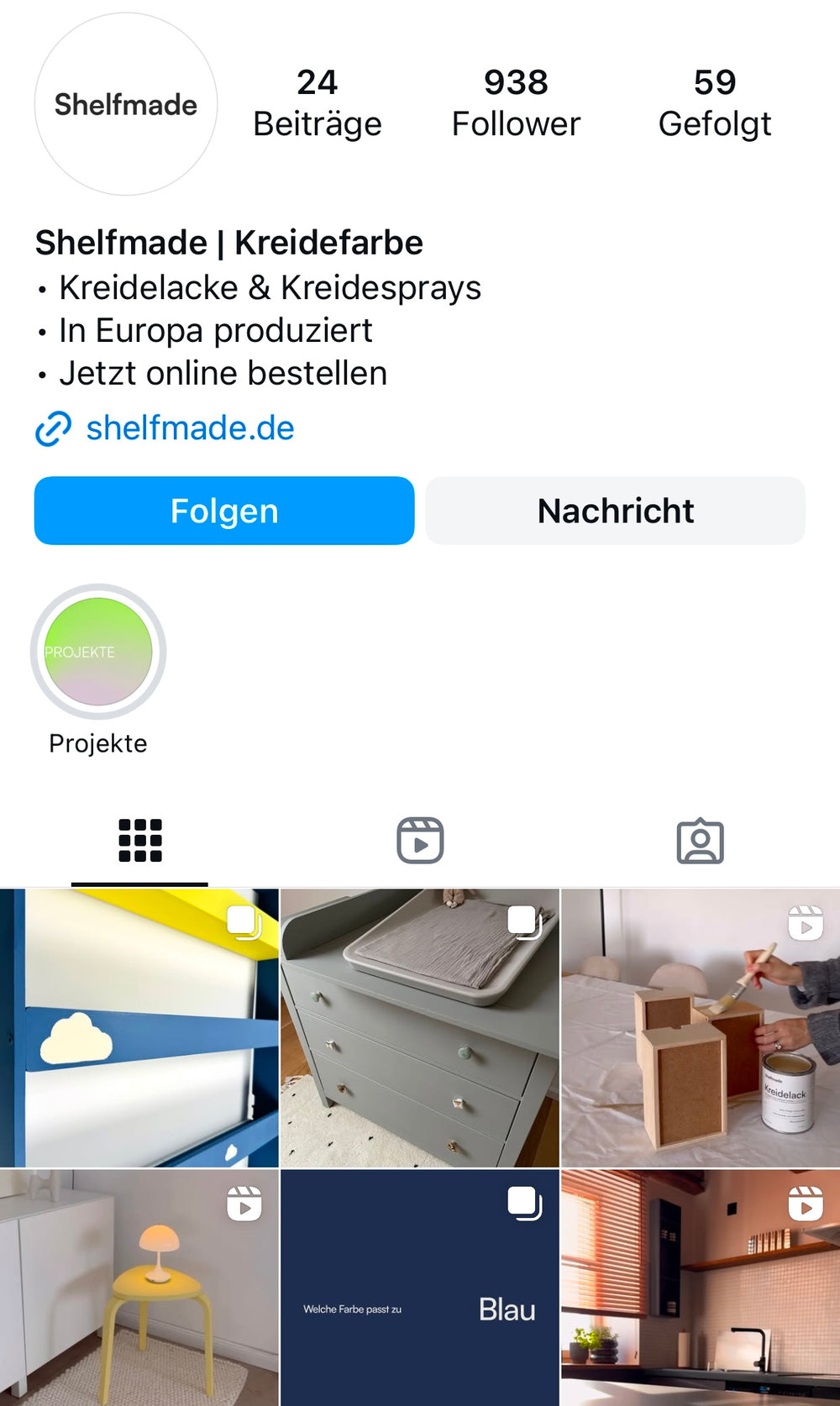View the Projekte story highlight
Screen dimensions: 840x1406
(x=98, y=653)
